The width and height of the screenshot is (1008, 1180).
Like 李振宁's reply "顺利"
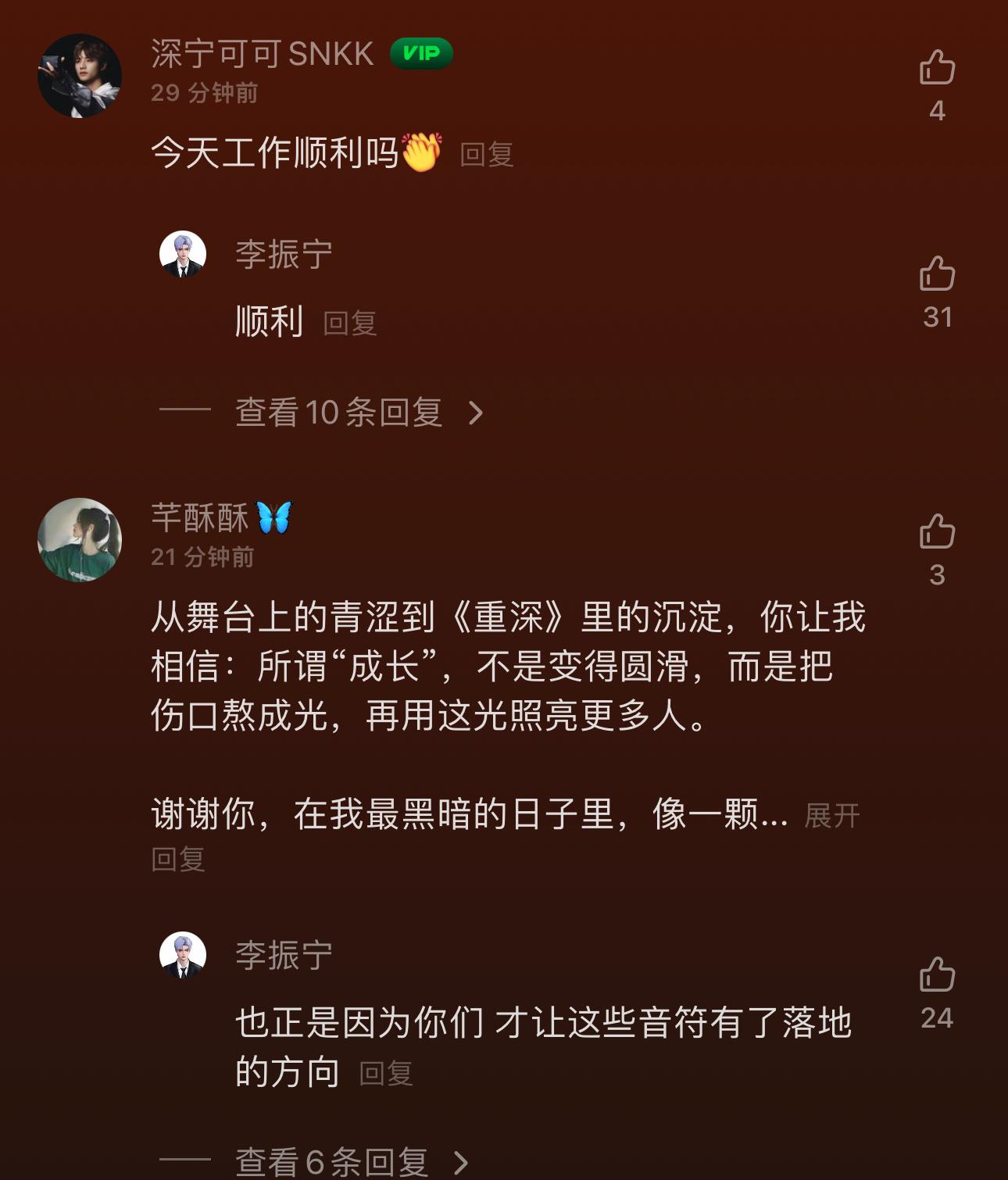tap(937, 274)
